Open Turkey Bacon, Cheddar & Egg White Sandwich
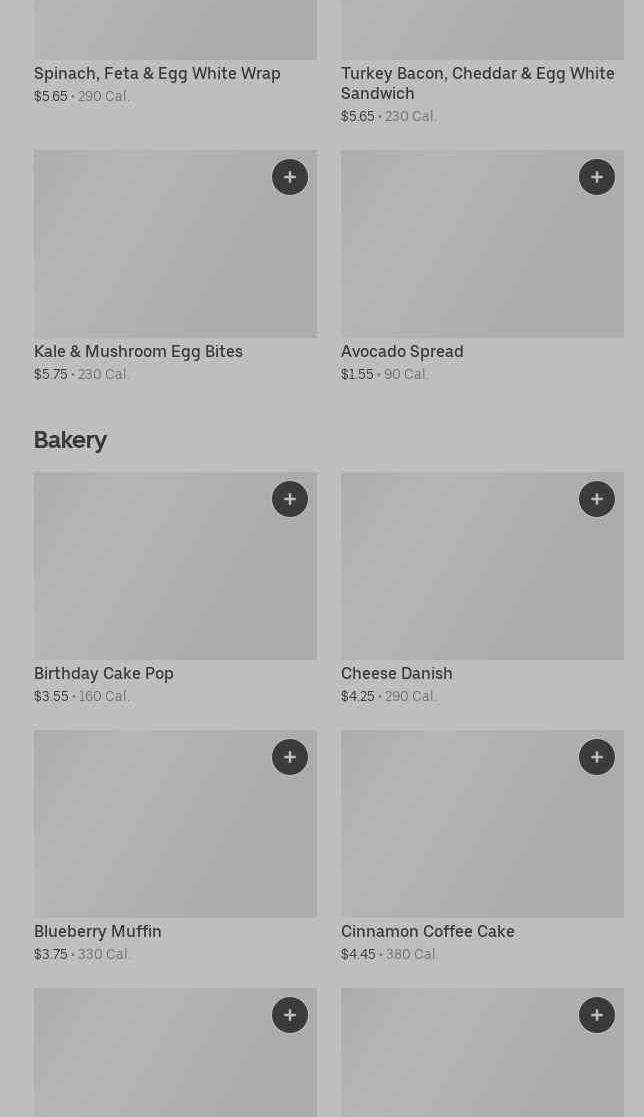 coord(482,63)
